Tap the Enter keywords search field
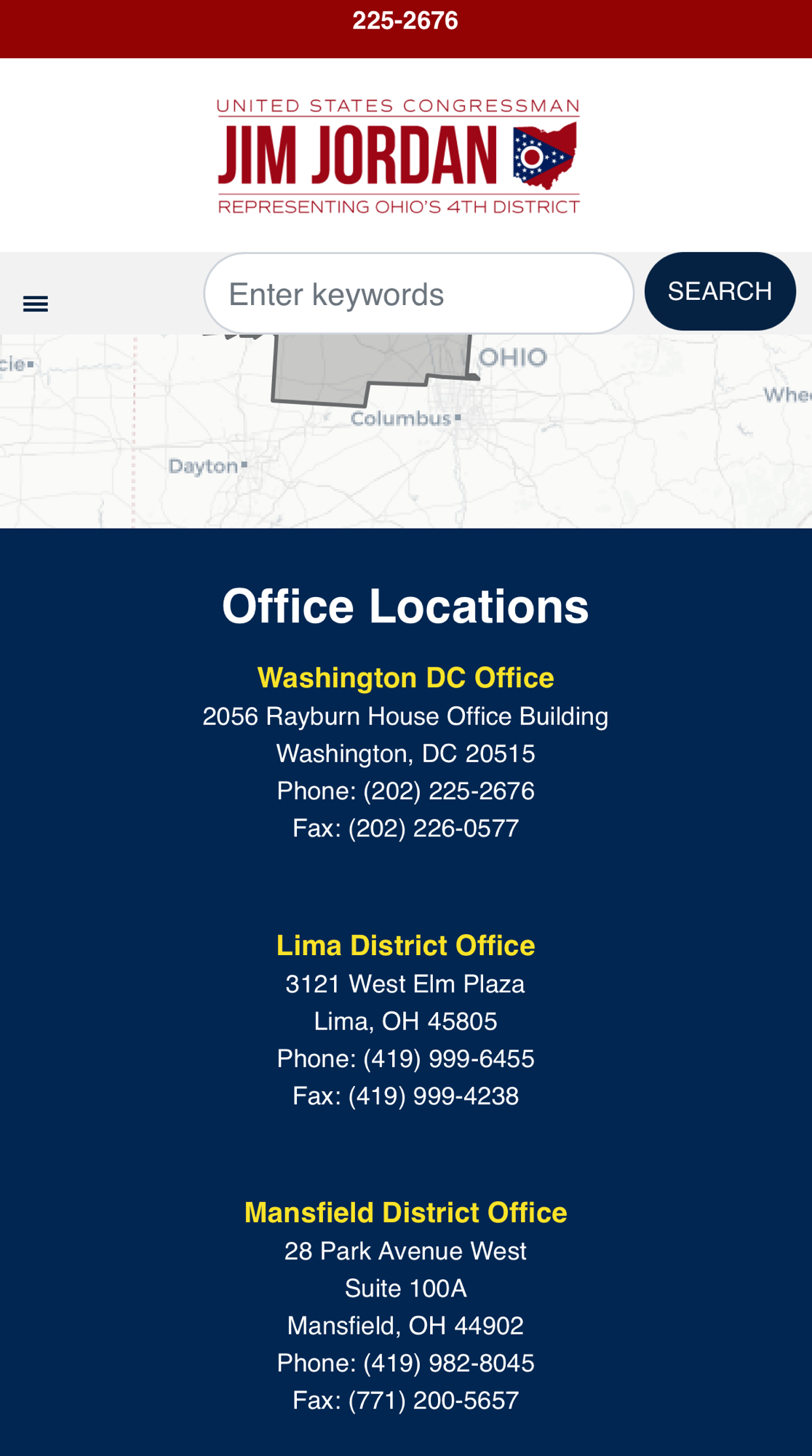Screen dimensions: 812x1456 pos(418,294)
